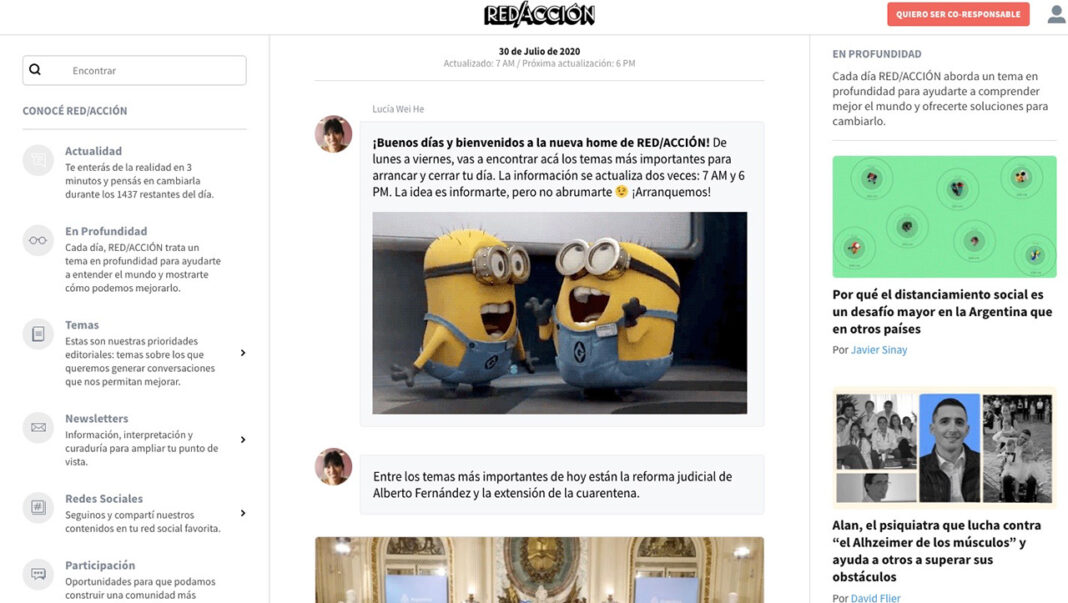This screenshot has height=603, width=1068.
Task: Open the user profile icon
Action: click(1056, 14)
